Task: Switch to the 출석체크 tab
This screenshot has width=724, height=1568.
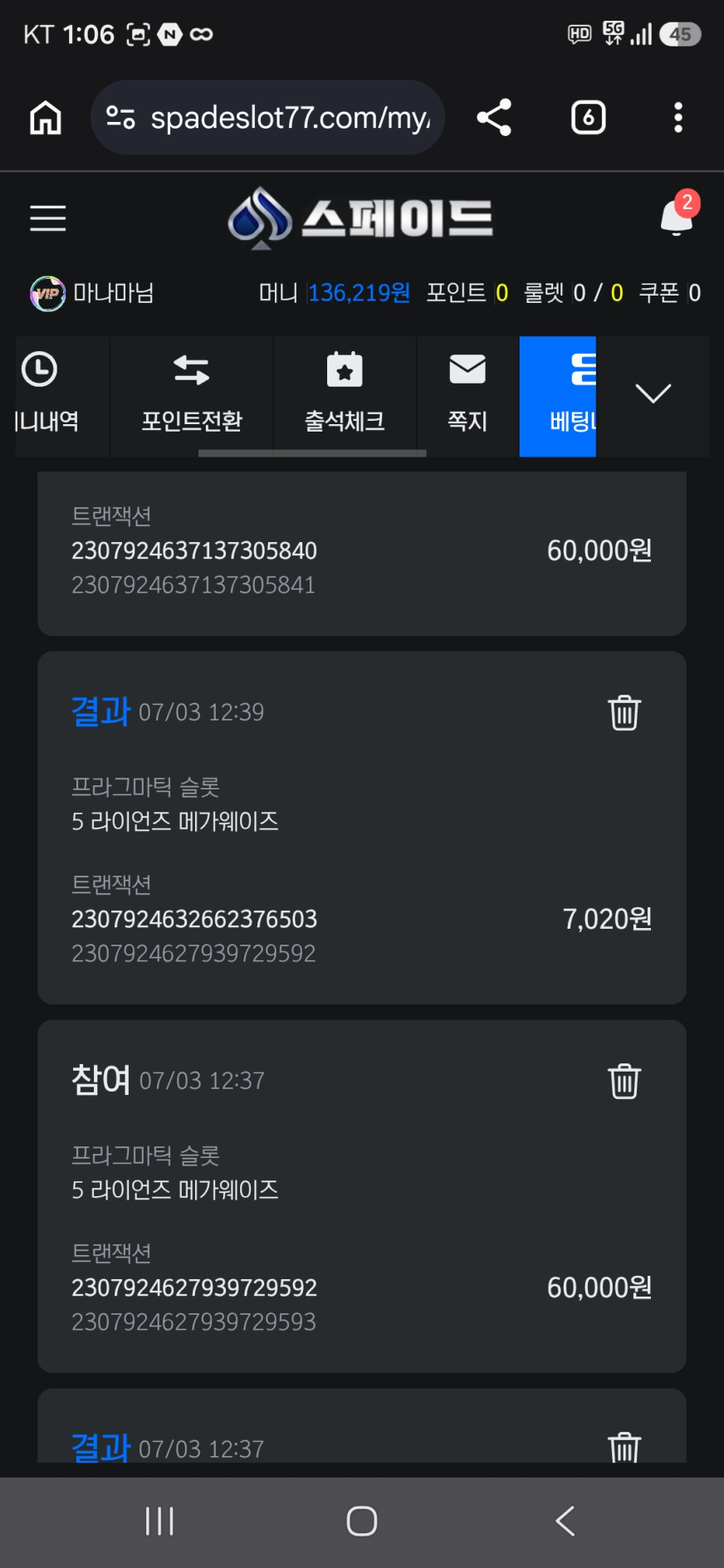Action: click(x=345, y=396)
